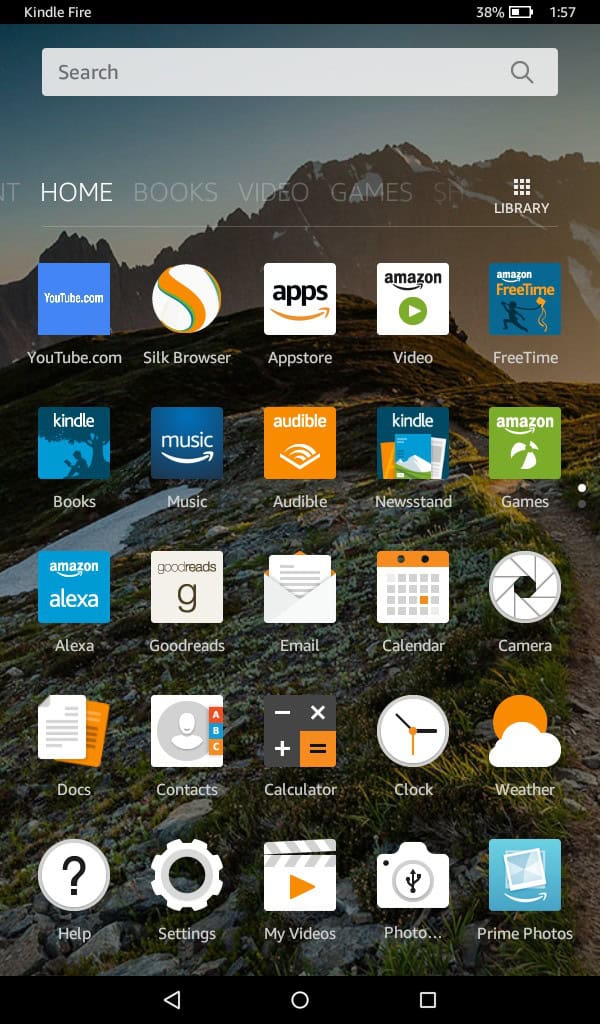Viewport: 600px width, 1024px height.
Task: Open Settings
Action: 187,875
